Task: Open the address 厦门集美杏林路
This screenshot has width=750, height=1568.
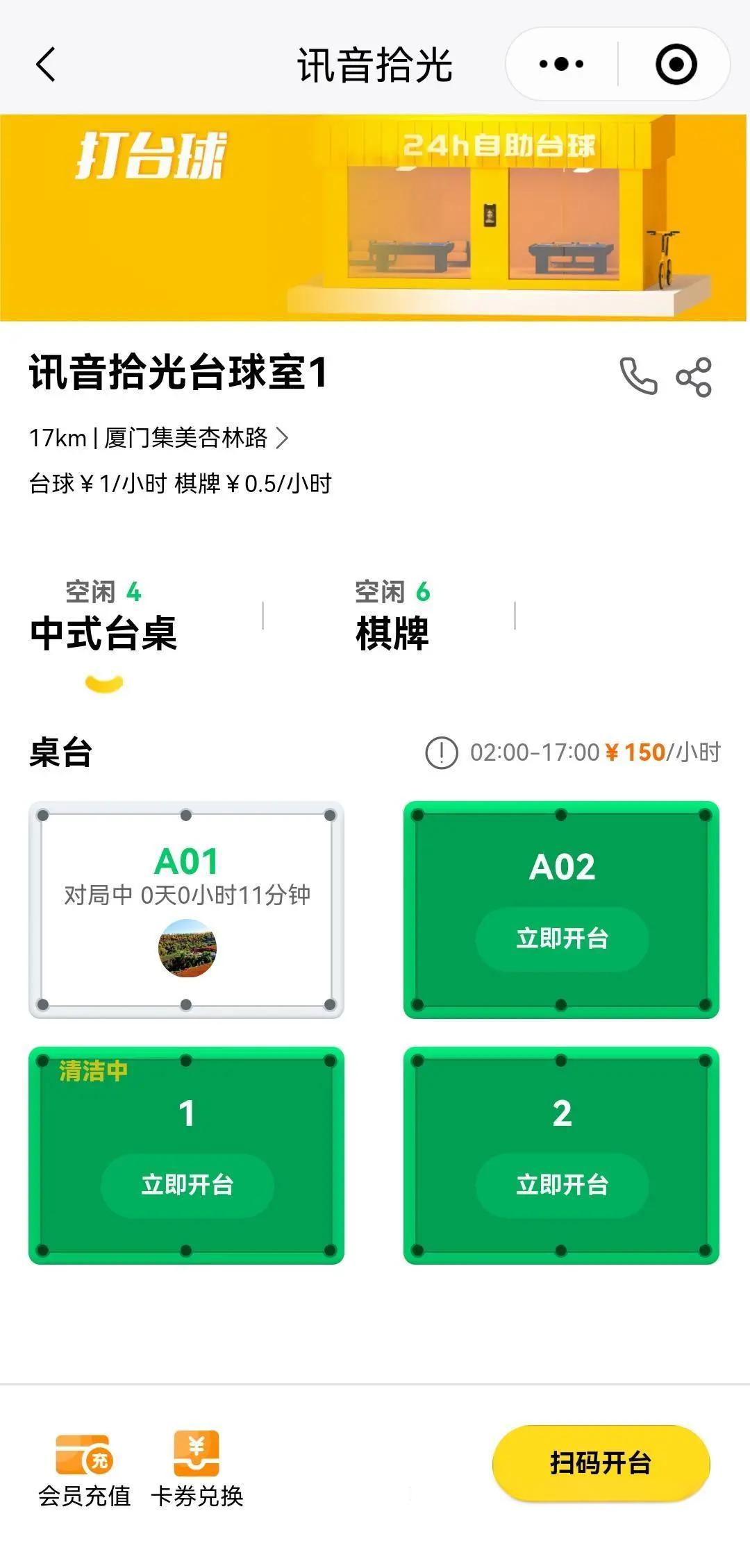Action: point(195,437)
